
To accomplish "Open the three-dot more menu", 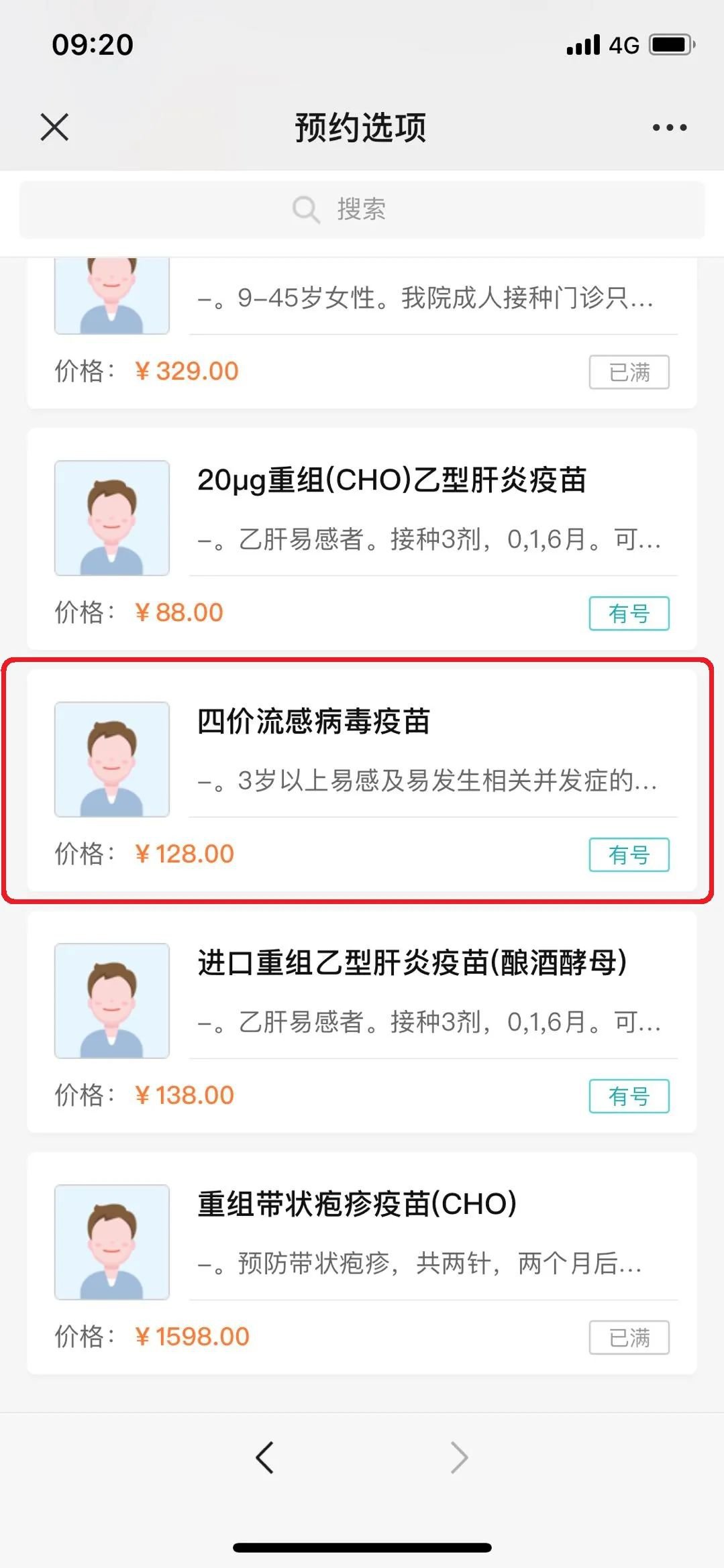I will [x=669, y=127].
